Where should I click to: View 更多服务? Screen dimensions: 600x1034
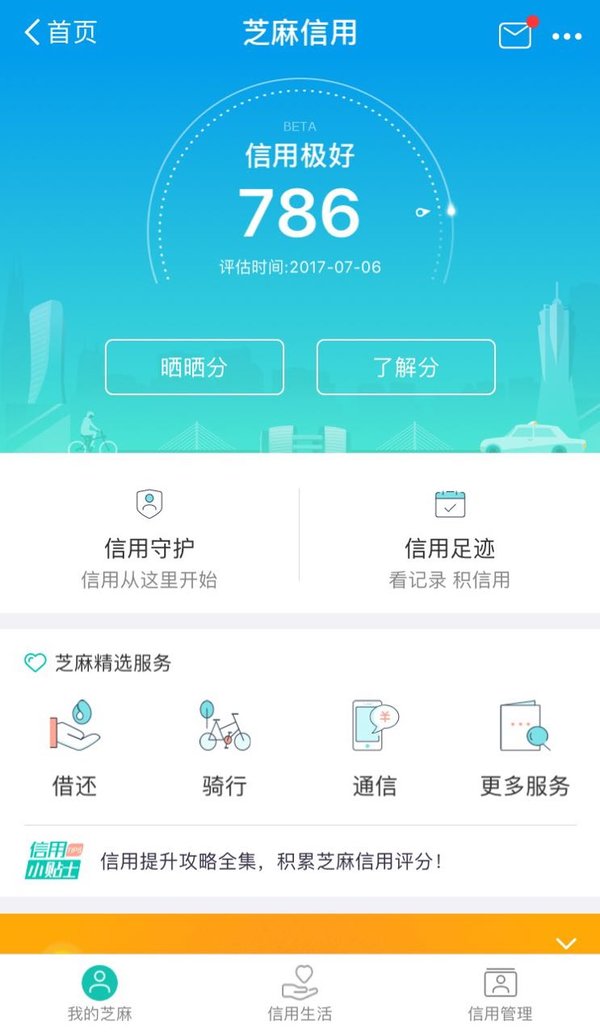tap(525, 748)
